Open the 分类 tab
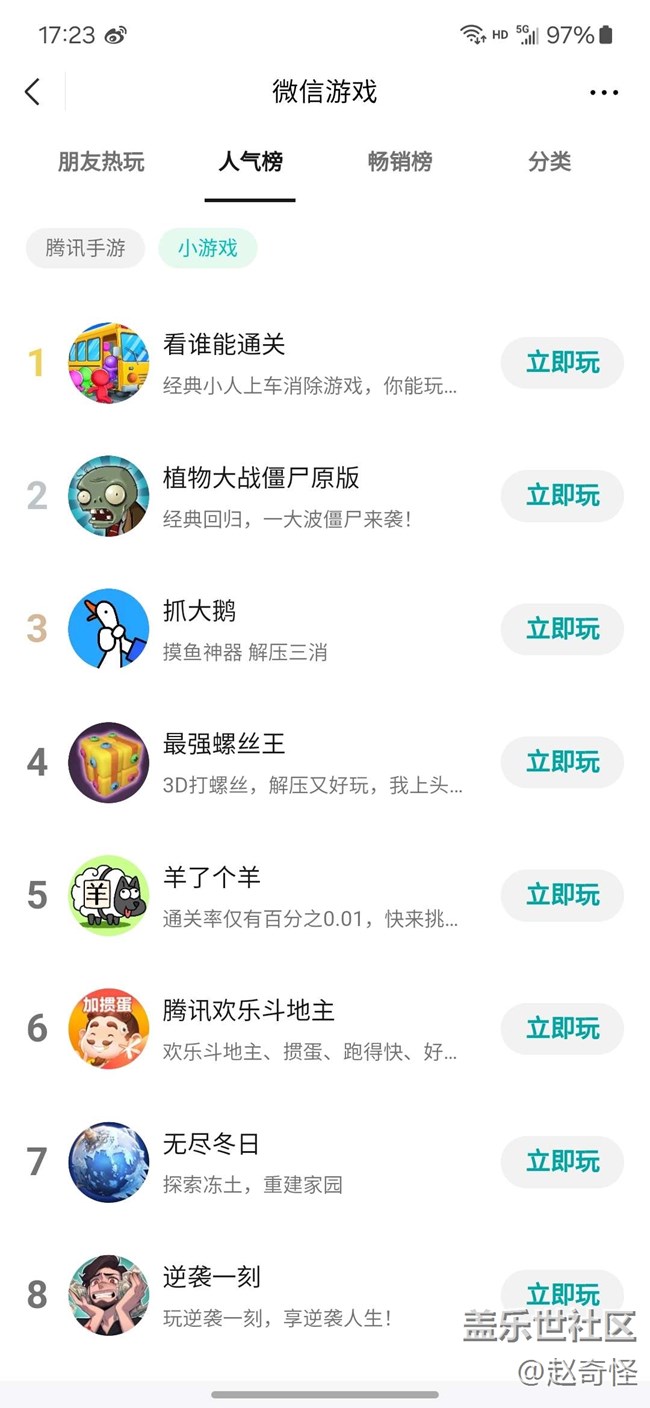 [x=549, y=162]
